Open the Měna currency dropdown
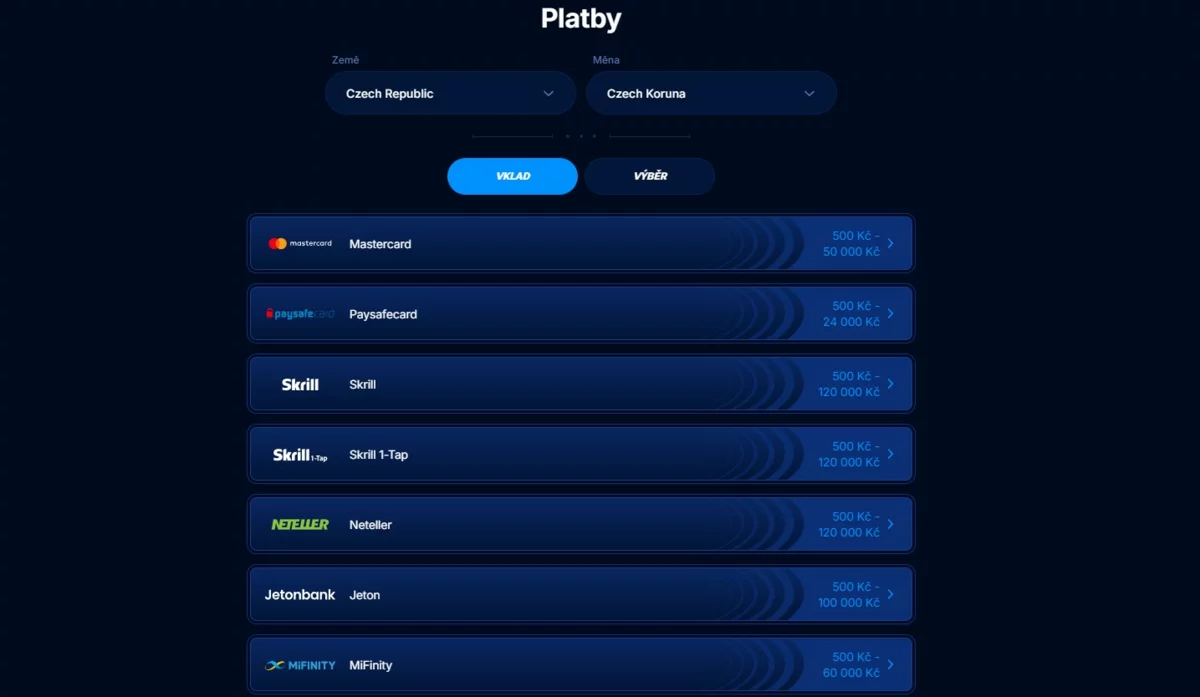The width and height of the screenshot is (1200, 697). click(711, 93)
